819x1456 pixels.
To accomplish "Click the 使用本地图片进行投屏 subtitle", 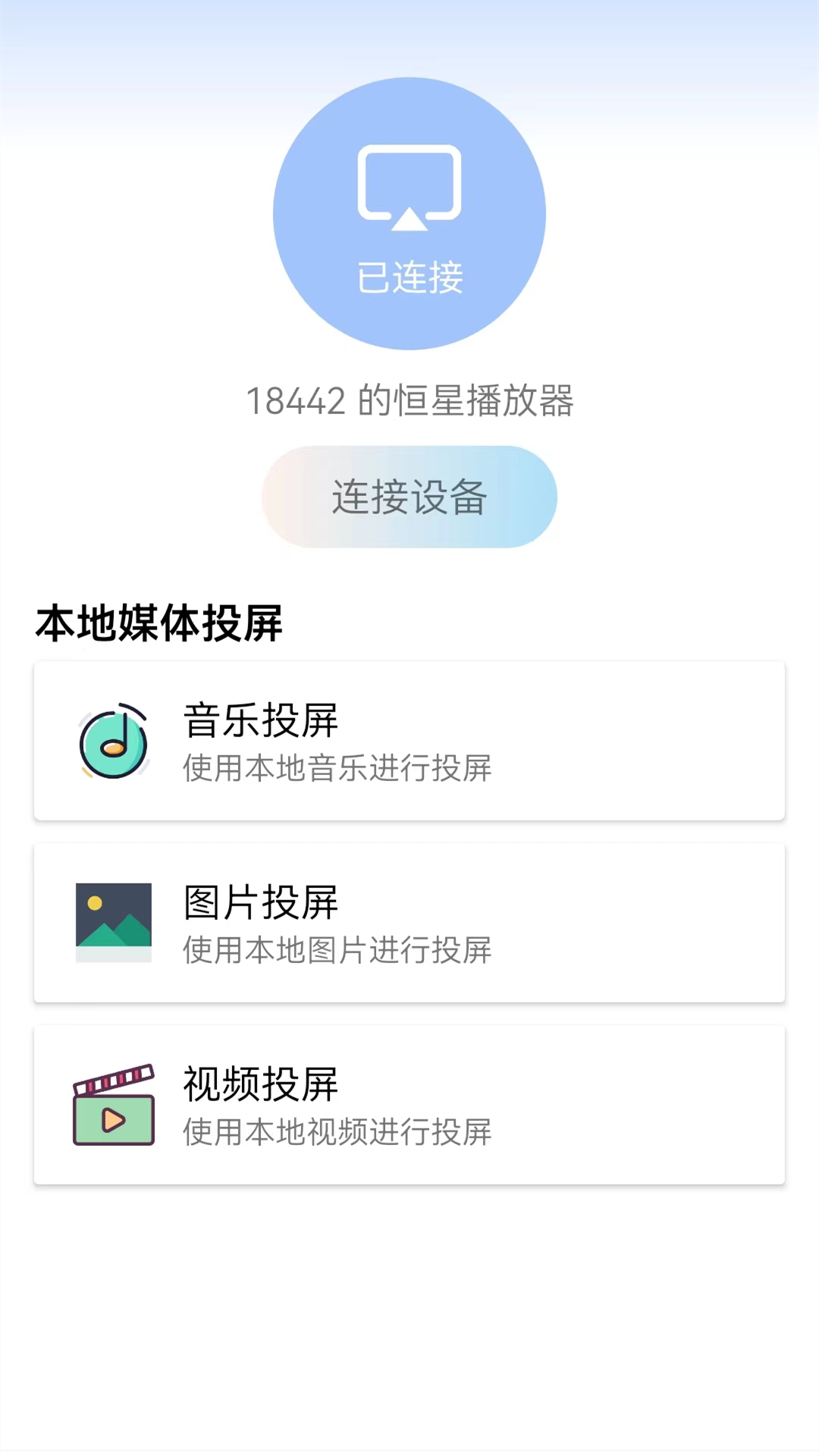I will (337, 950).
